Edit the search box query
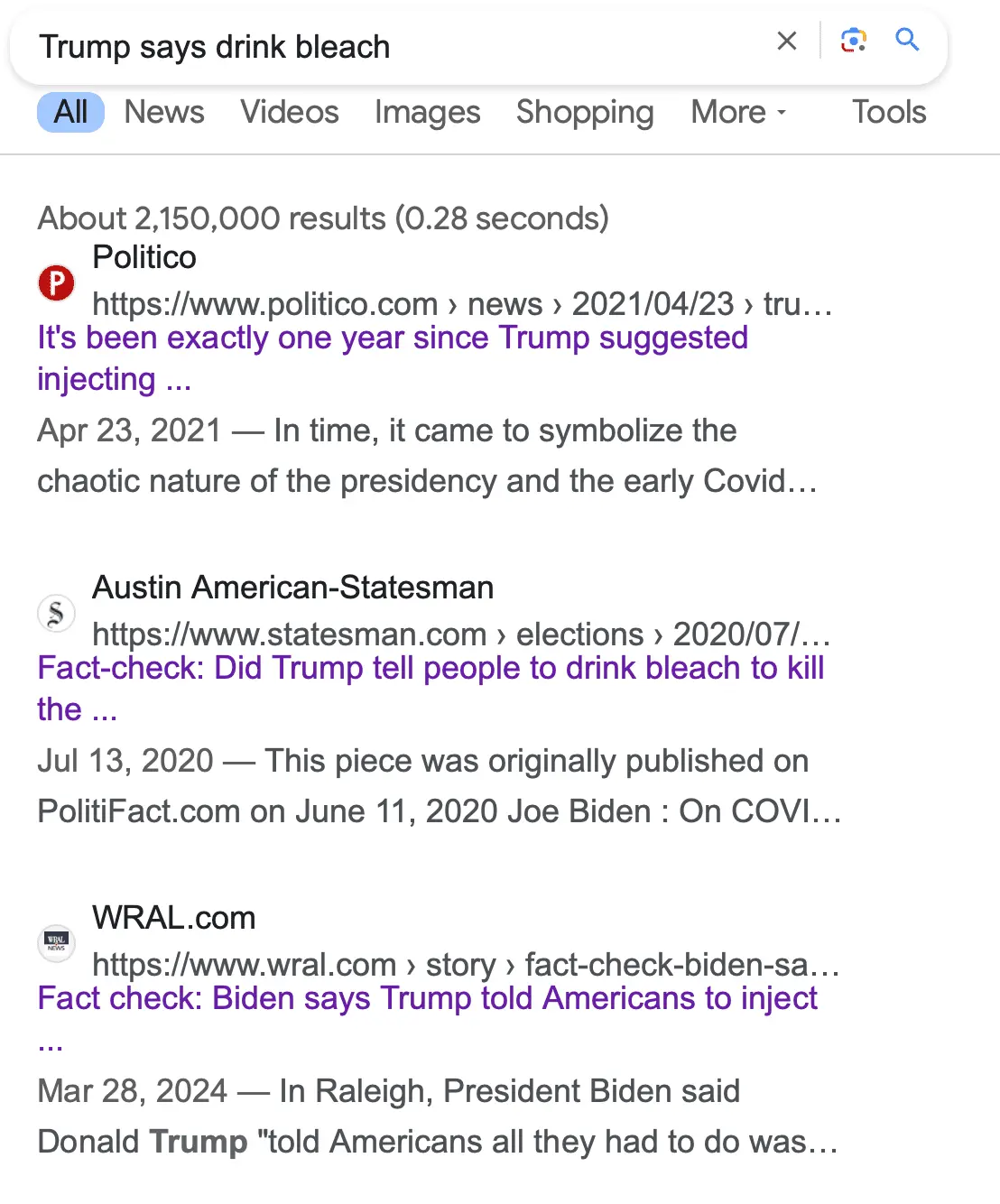This screenshot has width=1000, height=1204. 361,47
